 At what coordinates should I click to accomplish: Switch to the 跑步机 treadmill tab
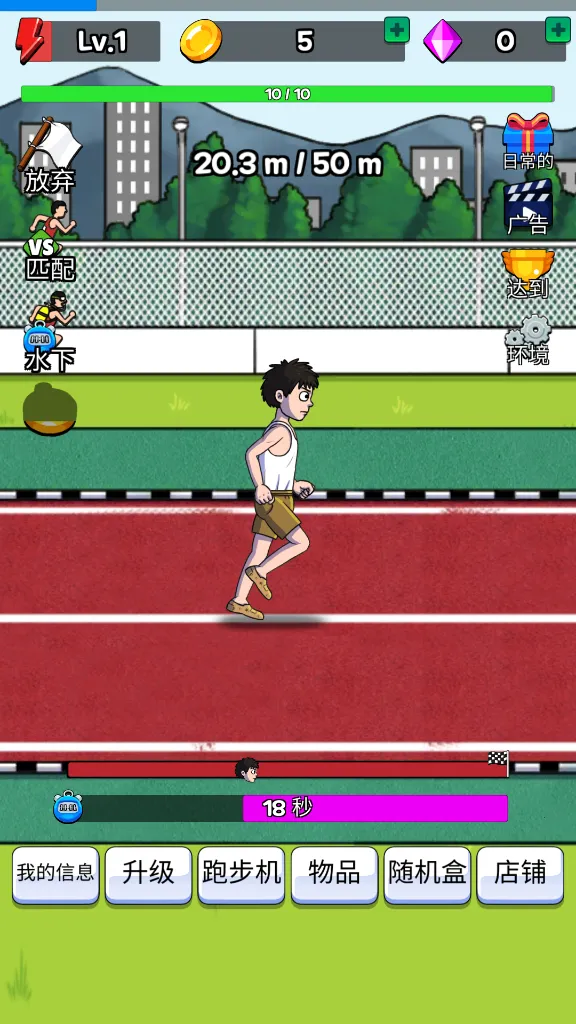tap(241, 875)
